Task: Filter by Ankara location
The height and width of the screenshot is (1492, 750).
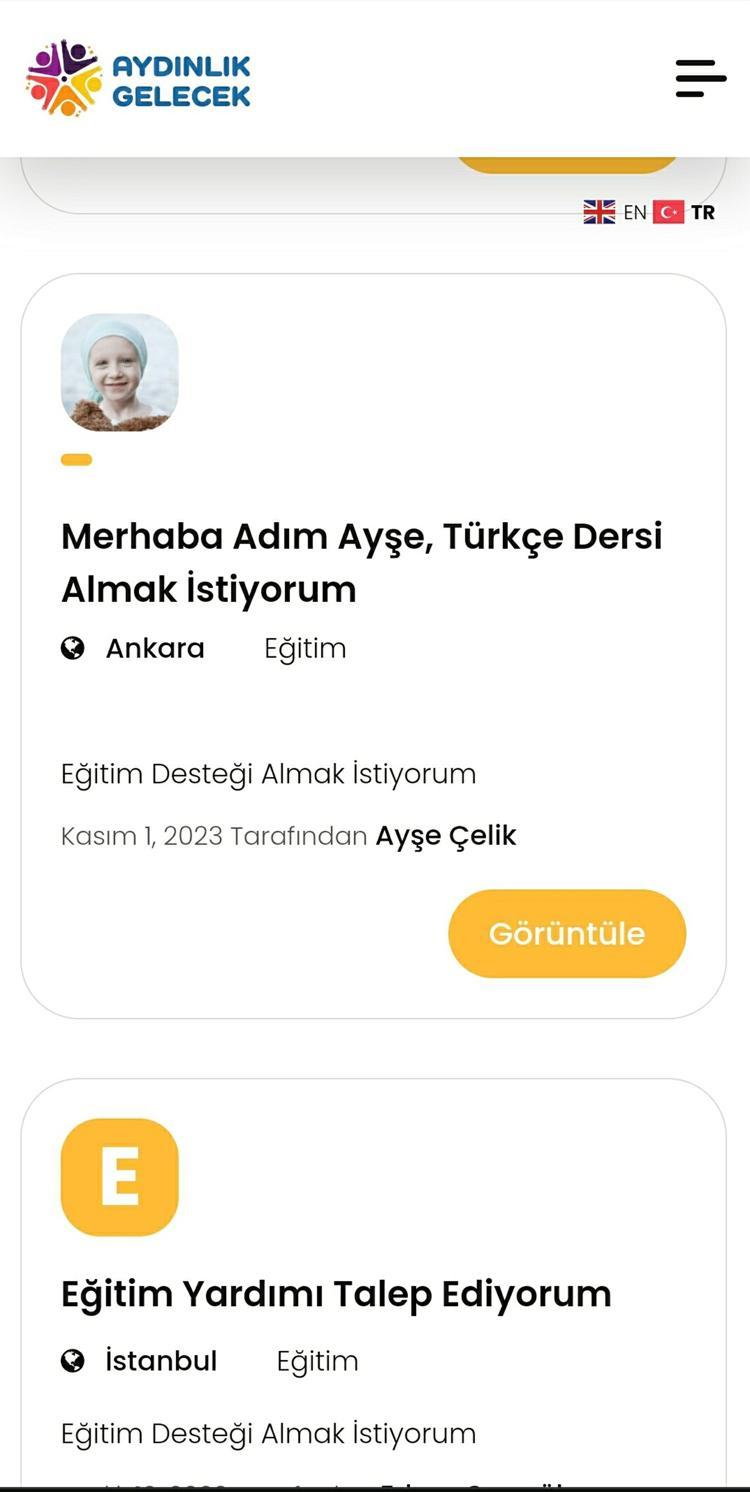Action: coord(155,648)
